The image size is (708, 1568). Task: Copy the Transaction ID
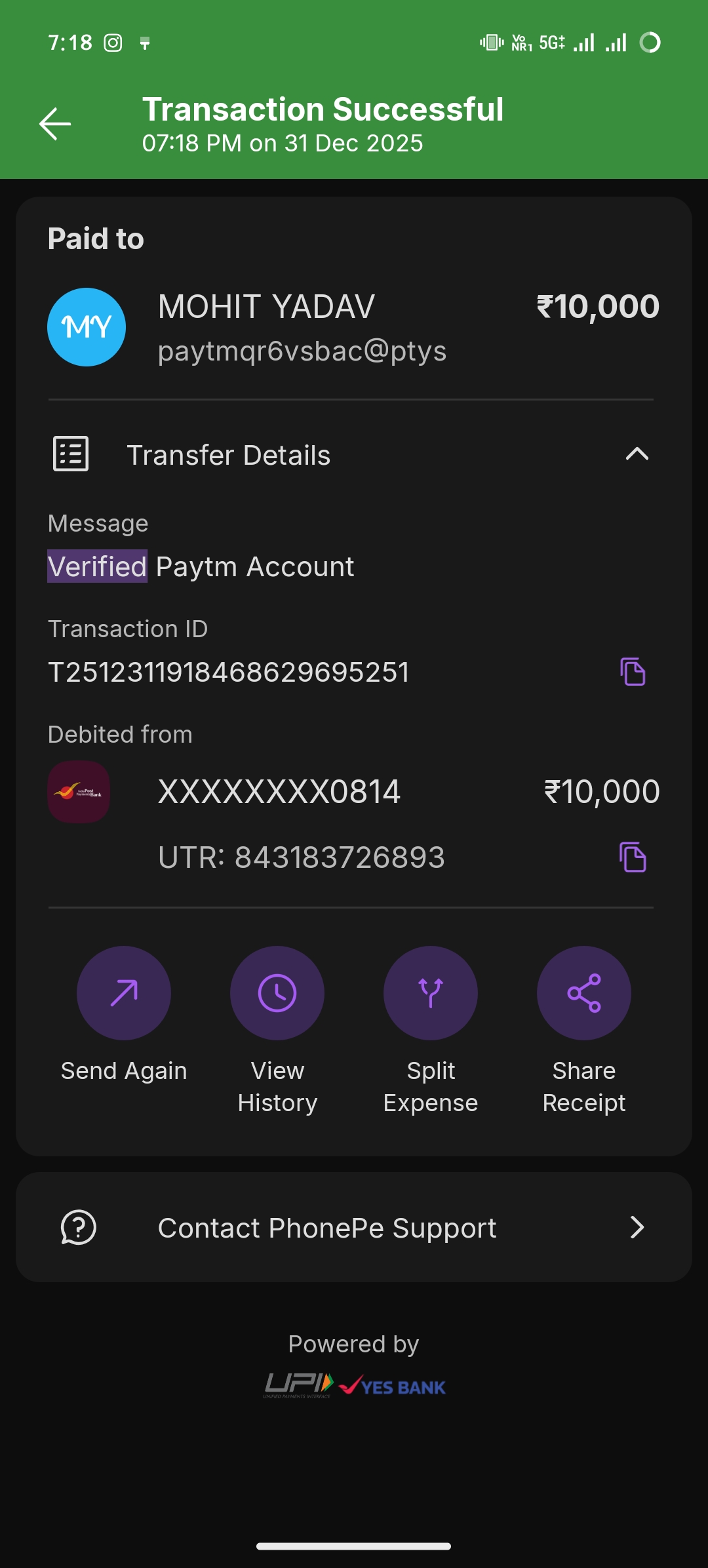633,672
